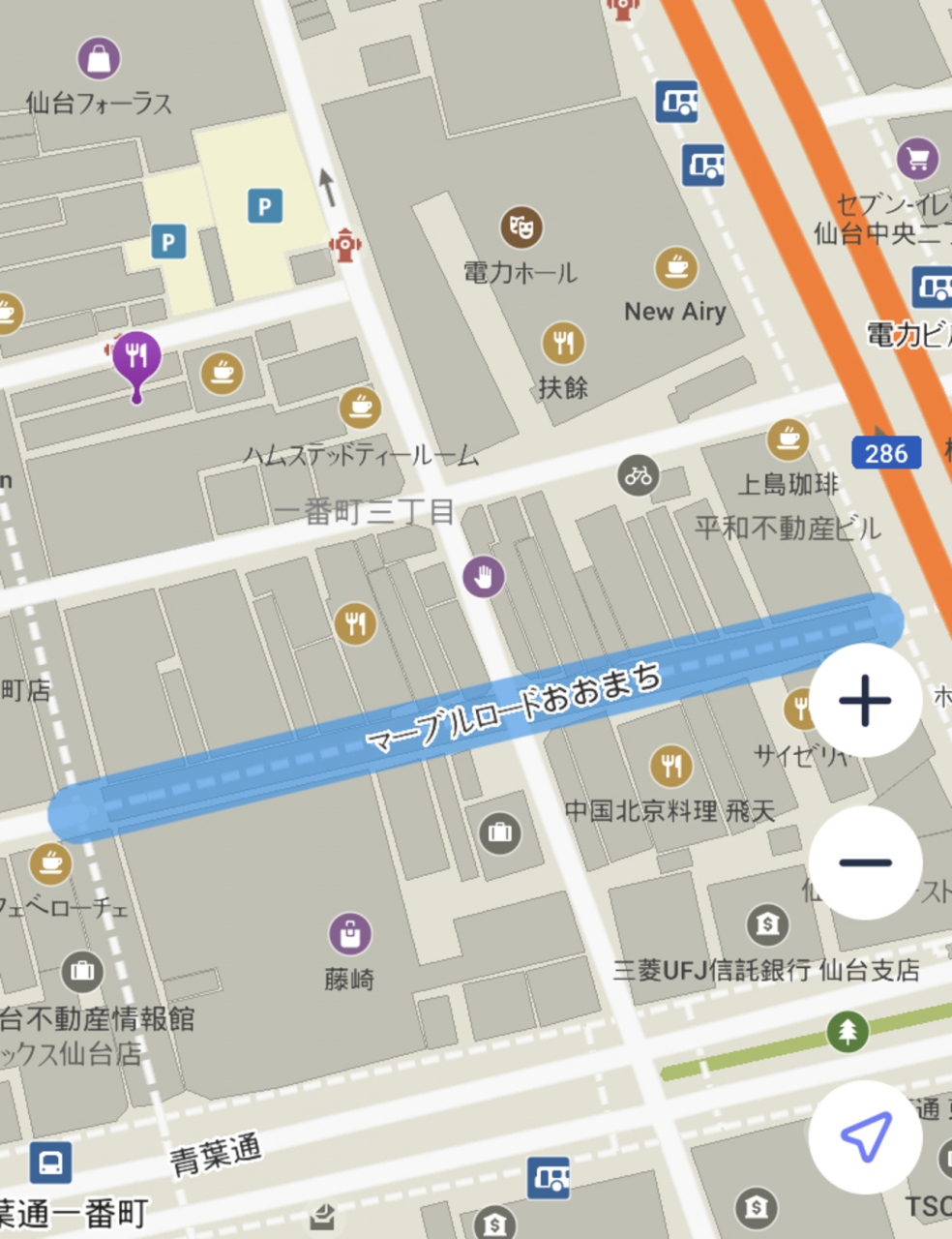952x1239 pixels.
Task: Zoom out of the map
Action: (x=864, y=862)
